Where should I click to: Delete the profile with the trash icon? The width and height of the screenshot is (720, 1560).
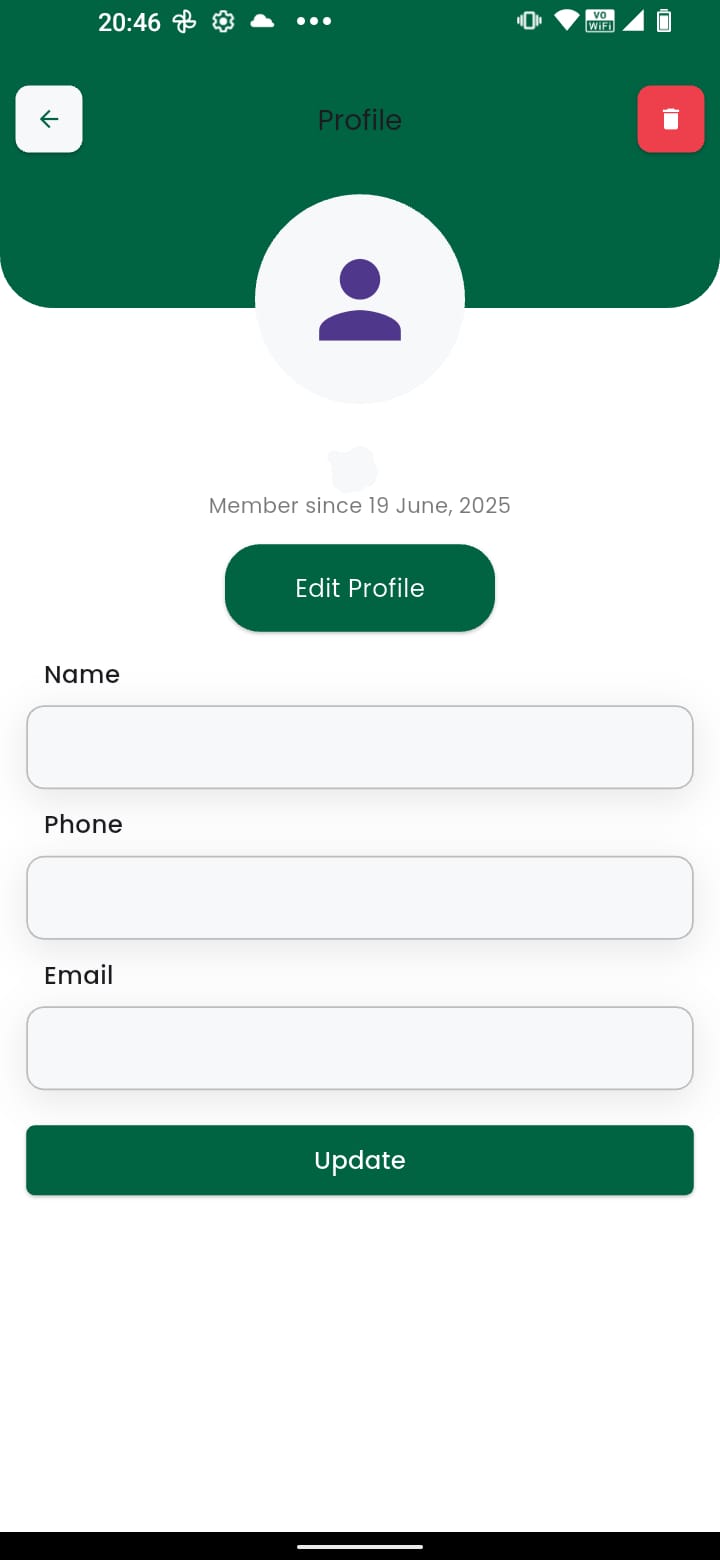coord(671,119)
